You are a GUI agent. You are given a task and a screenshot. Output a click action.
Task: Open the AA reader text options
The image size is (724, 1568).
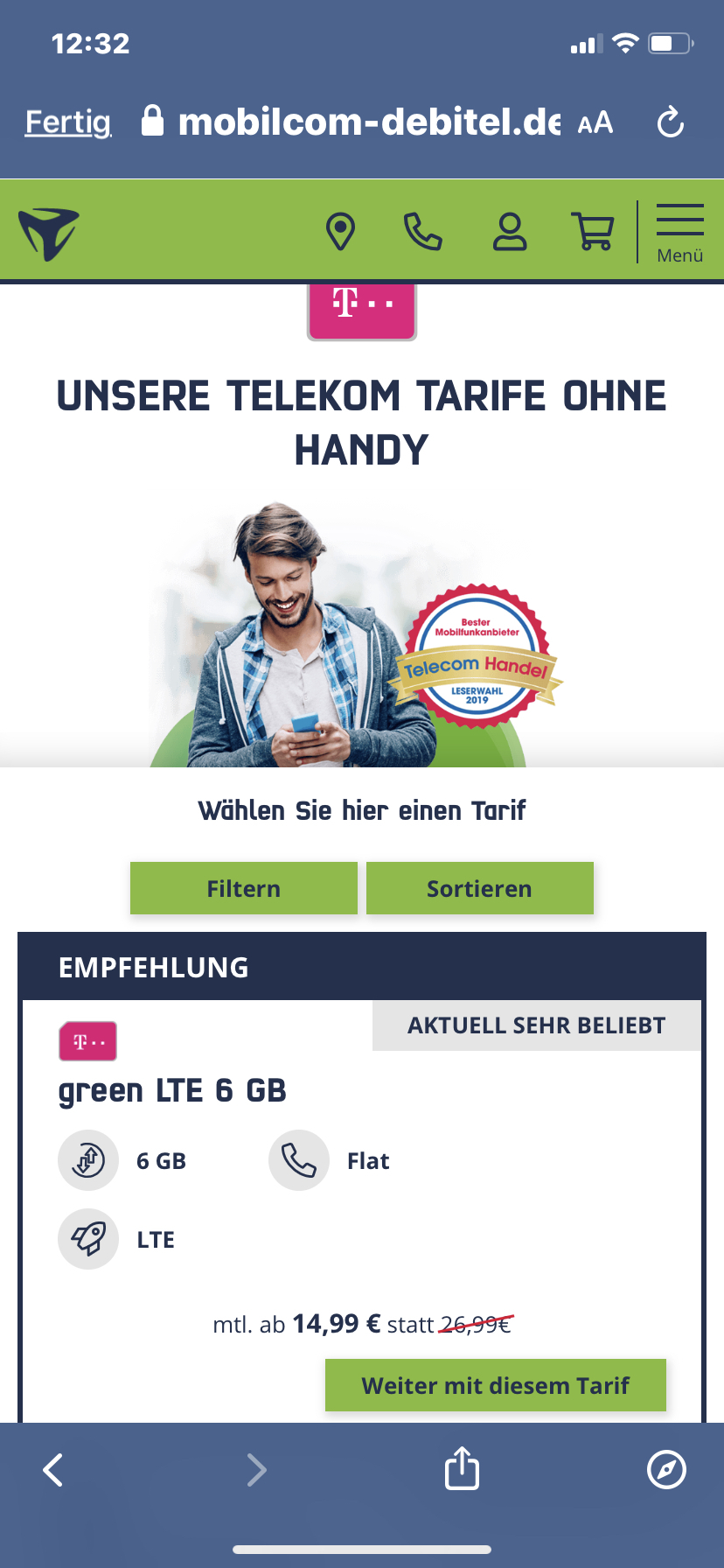point(595,122)
